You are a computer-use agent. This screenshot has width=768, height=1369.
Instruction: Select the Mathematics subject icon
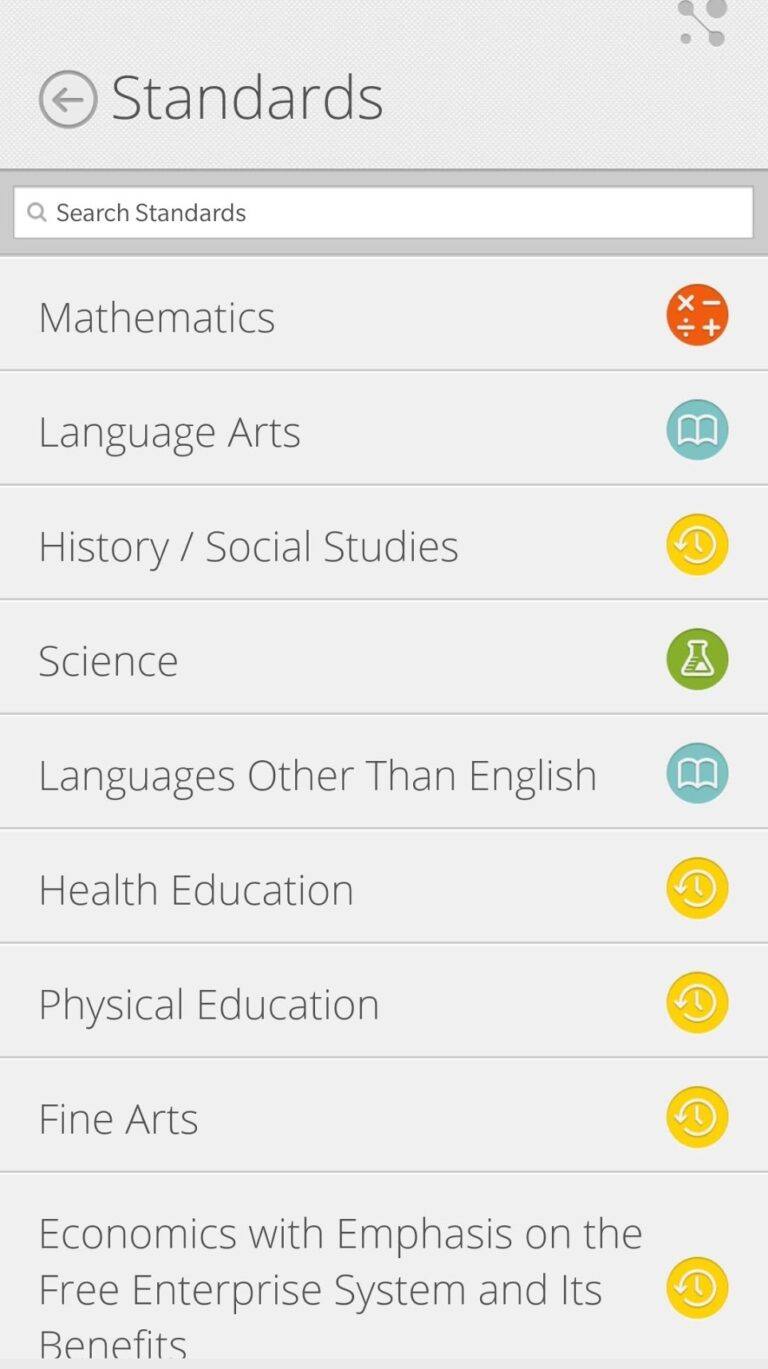pyautogui.click(x=697, y=314)
